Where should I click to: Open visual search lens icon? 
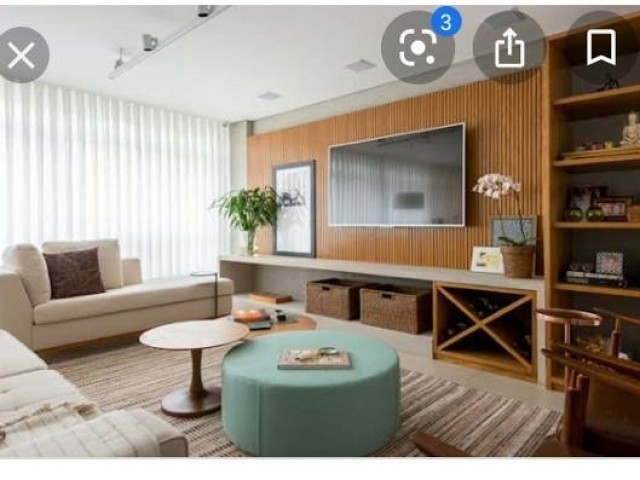click(x=418, y=48)
